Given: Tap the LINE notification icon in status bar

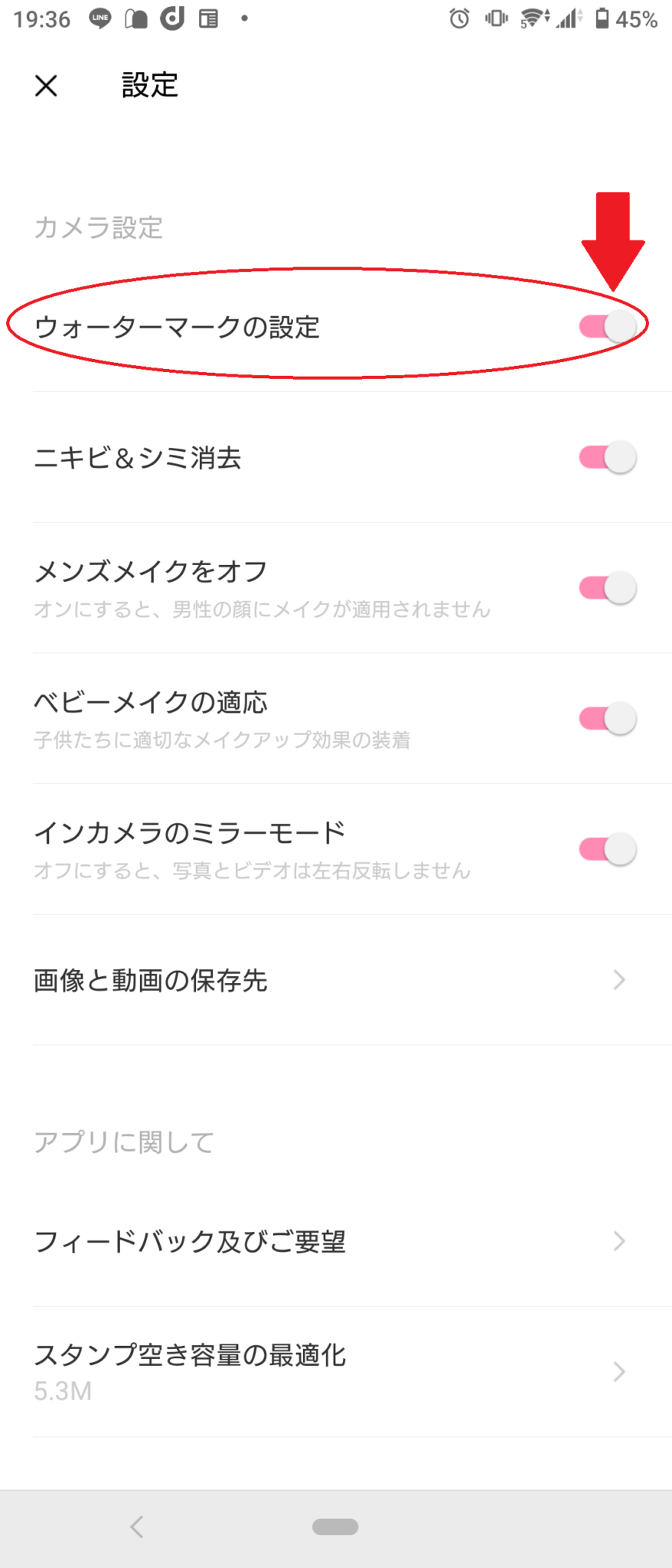Looking at the screenshot, I should (100, 18).
